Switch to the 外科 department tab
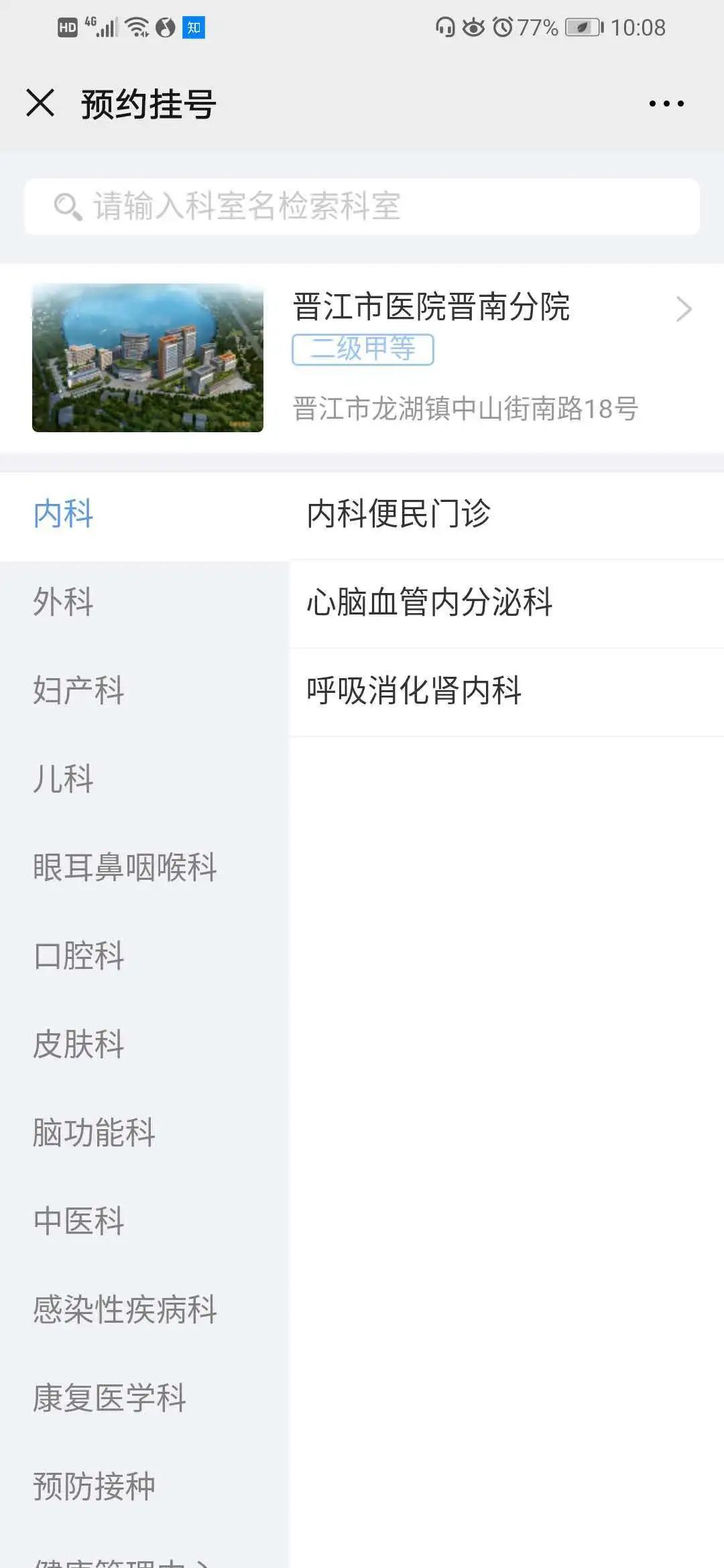The width and height of the screenshot is (724, 1568). (x=64, y=603)
